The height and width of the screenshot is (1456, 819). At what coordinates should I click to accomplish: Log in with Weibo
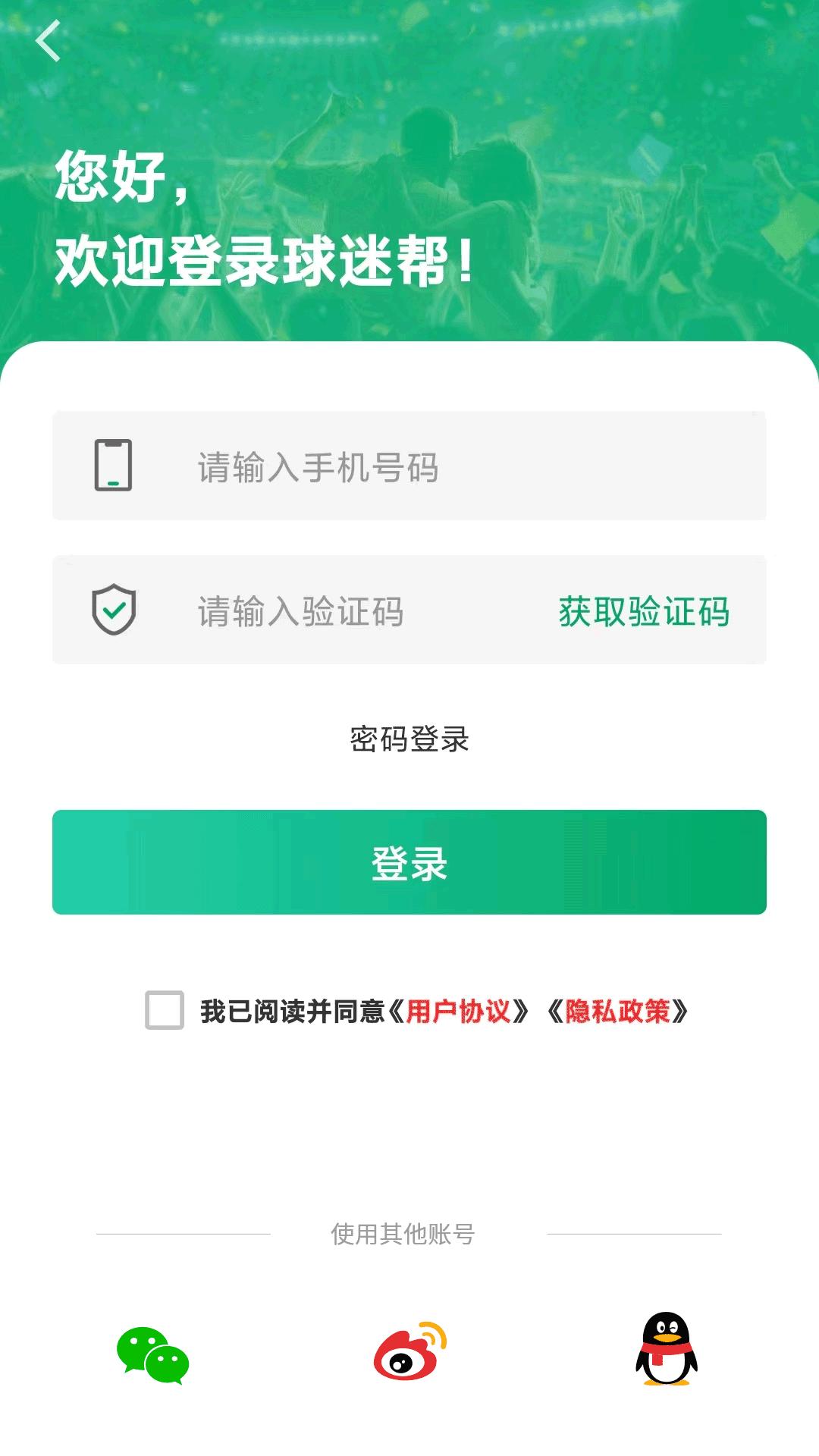pos(410,1351)
